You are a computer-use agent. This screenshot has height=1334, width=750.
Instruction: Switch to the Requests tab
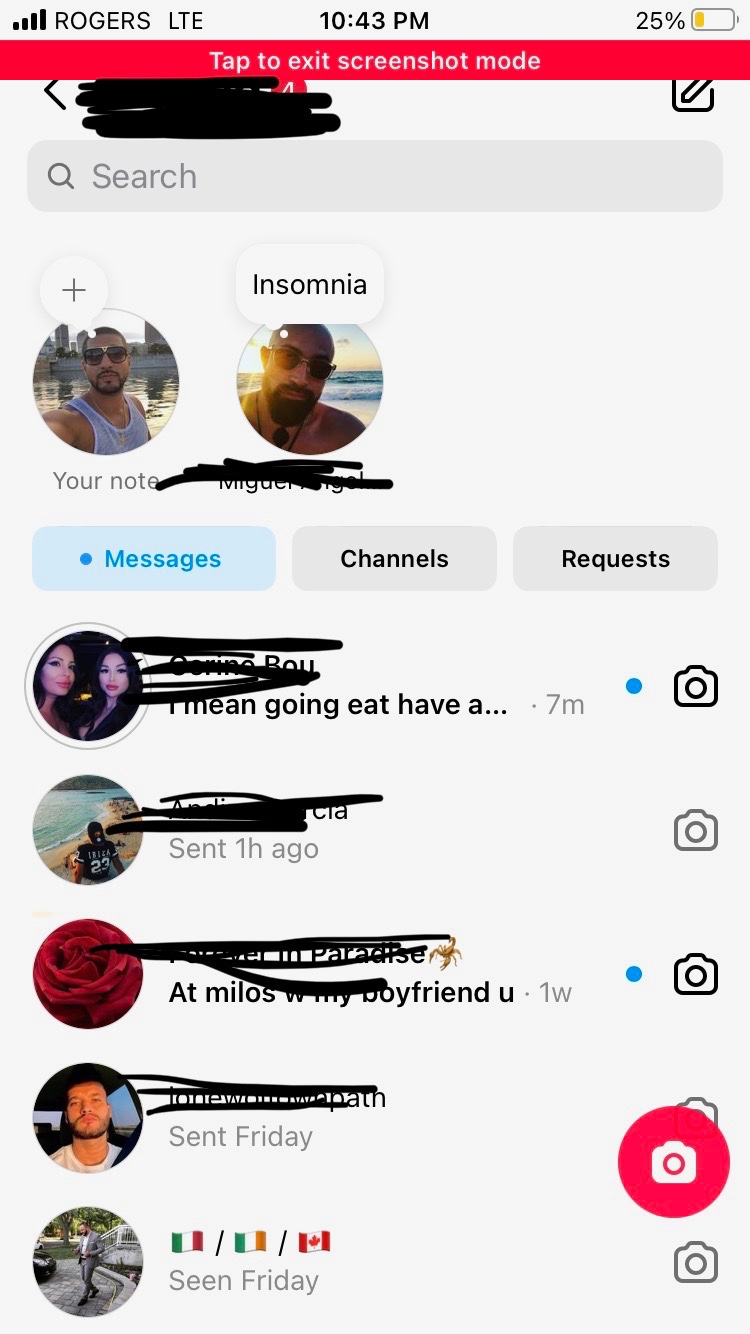pyautogui.click(x=615, y=559)
